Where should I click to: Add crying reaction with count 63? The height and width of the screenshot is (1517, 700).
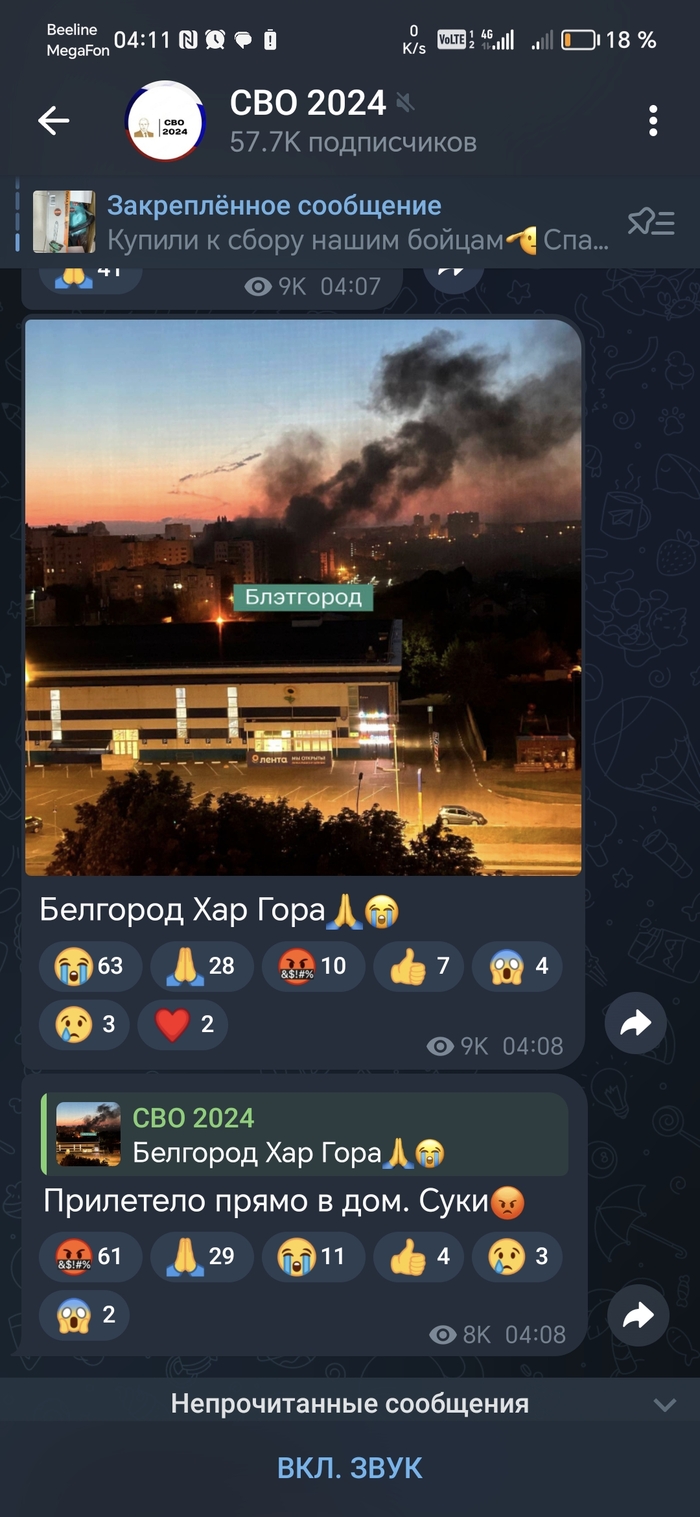[89, 965]
